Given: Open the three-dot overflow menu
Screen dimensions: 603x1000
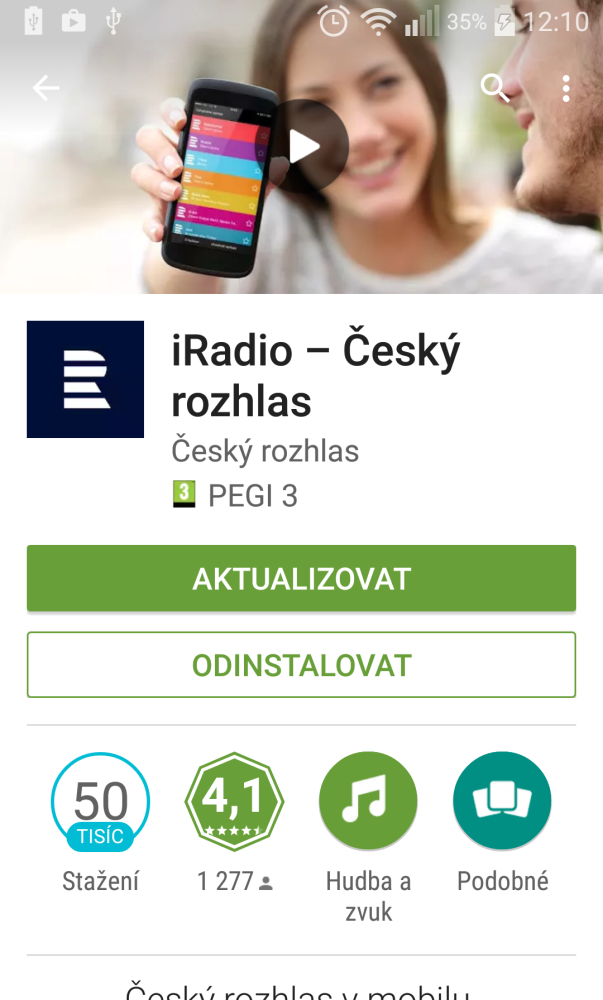Looking at the screenshot, I should [x=566, y=88].
